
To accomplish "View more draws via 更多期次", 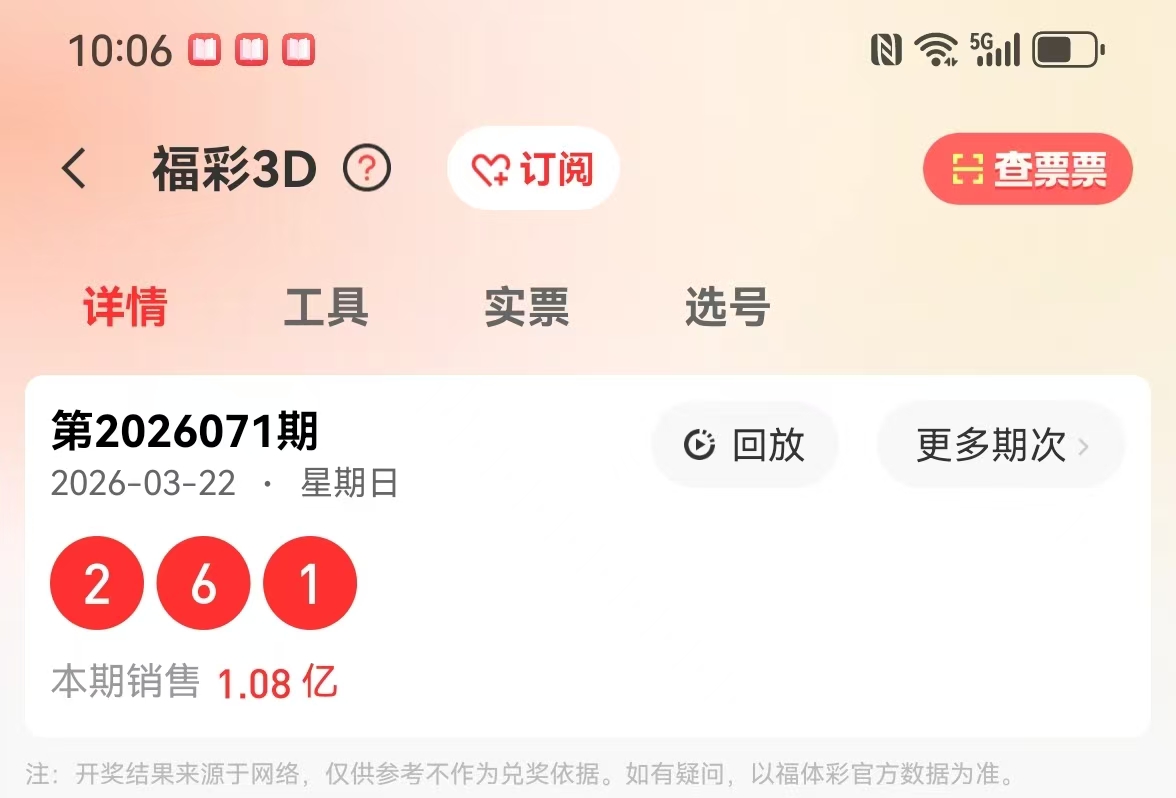I will click(x=1001, y=445).
